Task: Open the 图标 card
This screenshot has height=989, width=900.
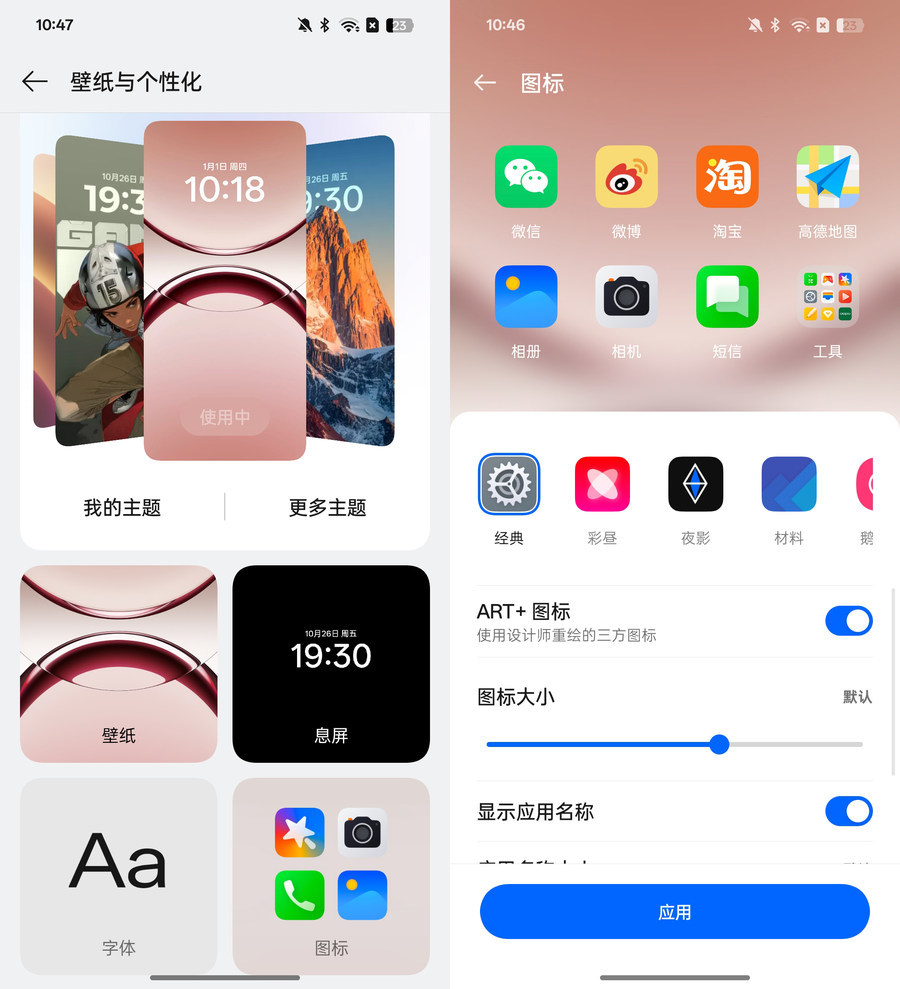Action: 331,876
